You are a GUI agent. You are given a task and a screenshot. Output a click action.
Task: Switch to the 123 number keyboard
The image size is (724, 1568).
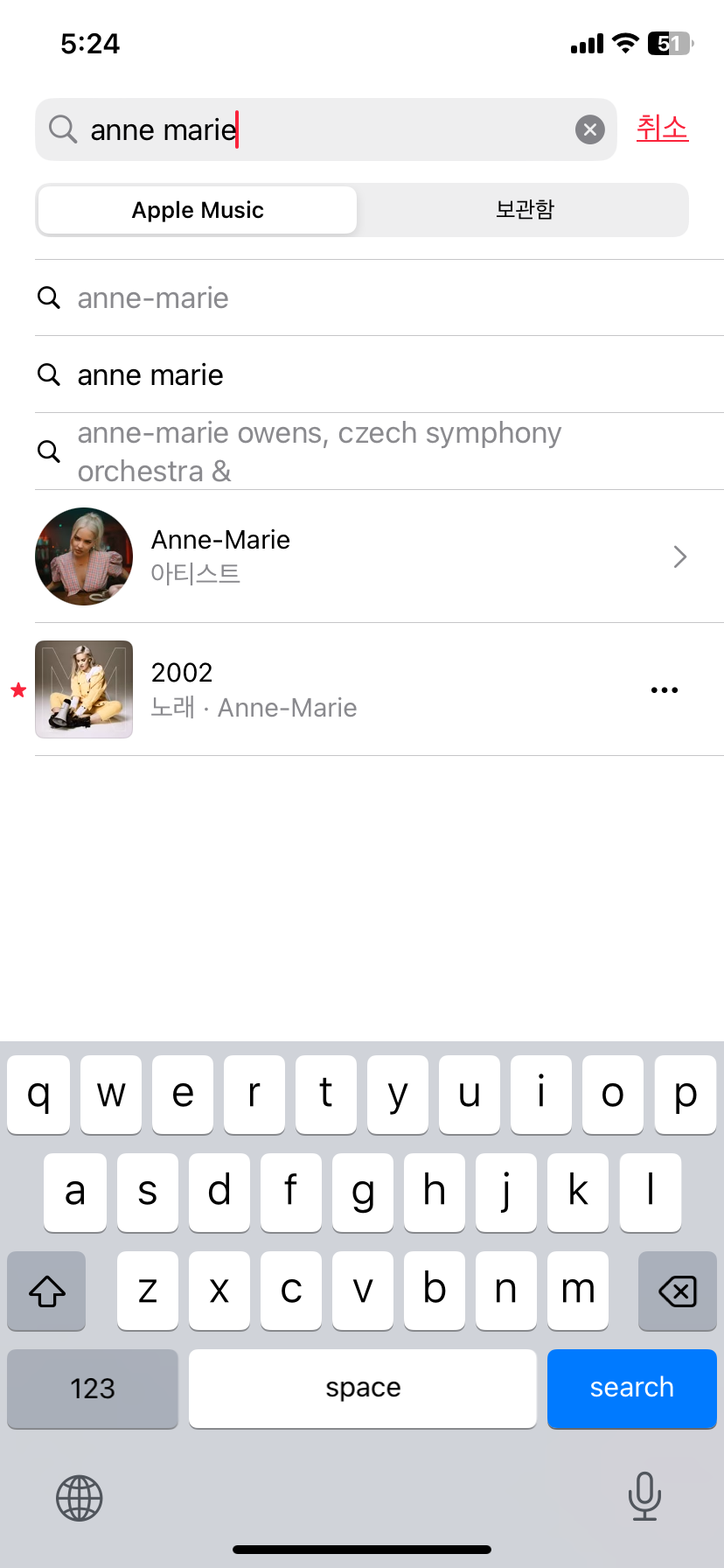tap(93, 1389)
